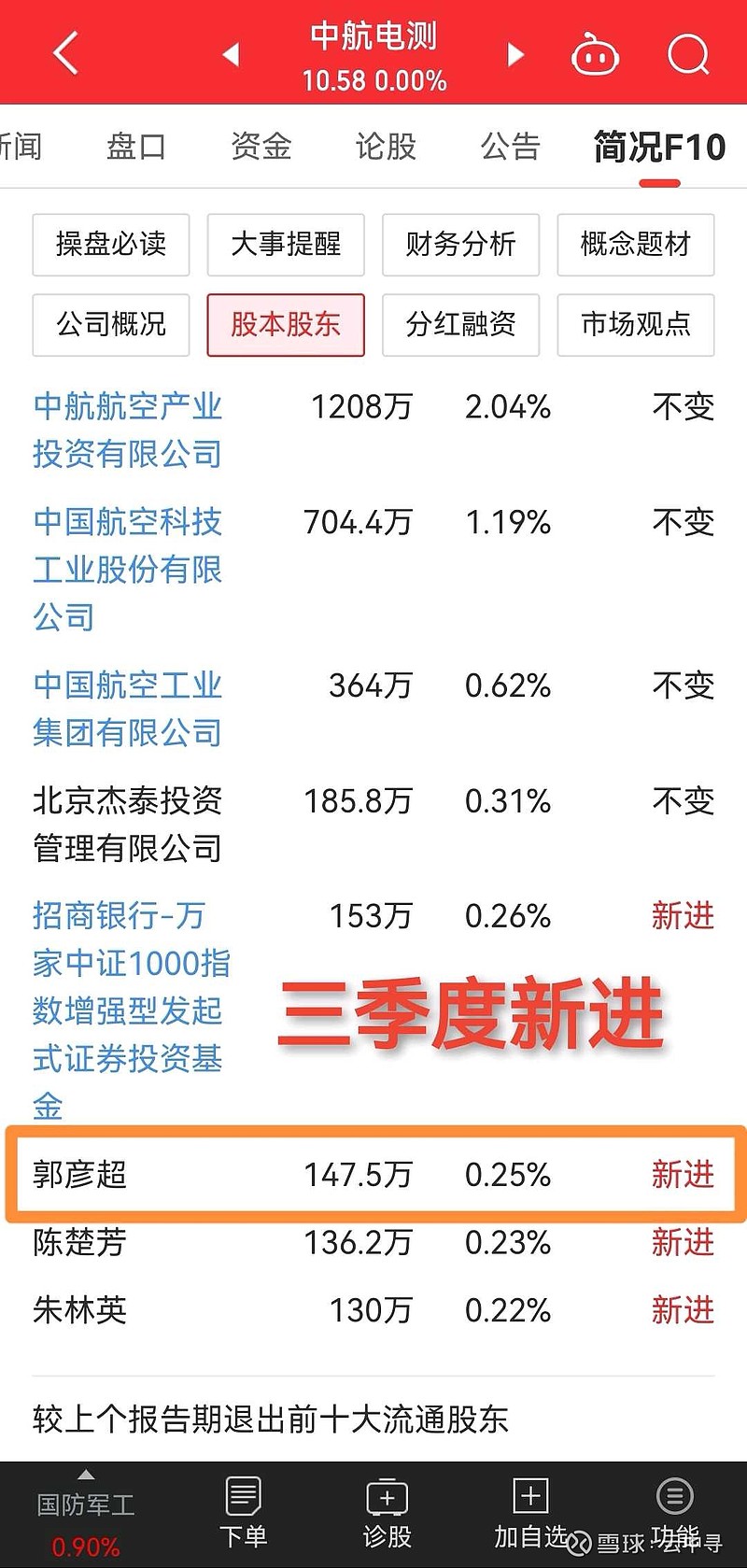747x1568 pixels.
Task: Switch to the 公告 tab
Action: (x=511, y=147)
